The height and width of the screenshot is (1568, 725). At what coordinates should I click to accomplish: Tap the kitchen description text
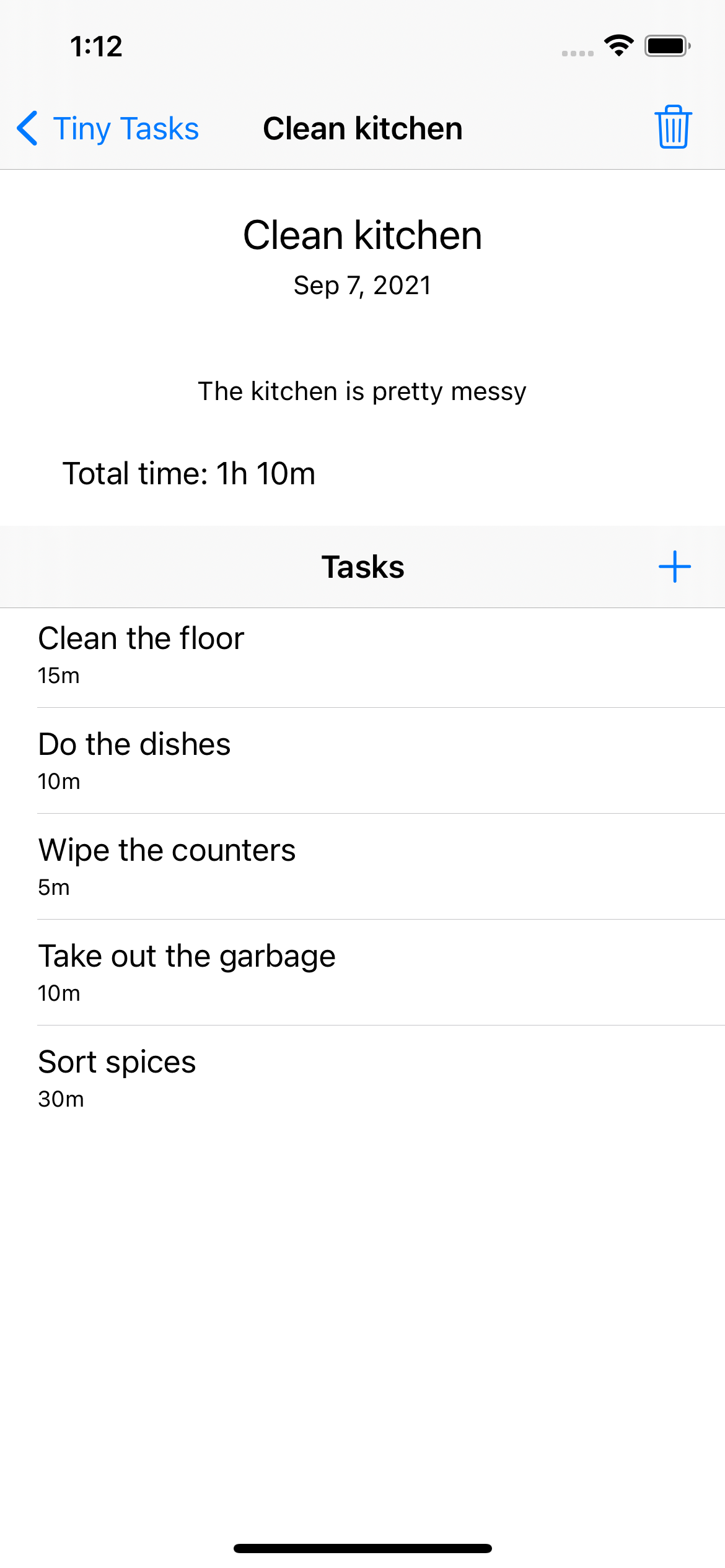click(x=362, y=391)
